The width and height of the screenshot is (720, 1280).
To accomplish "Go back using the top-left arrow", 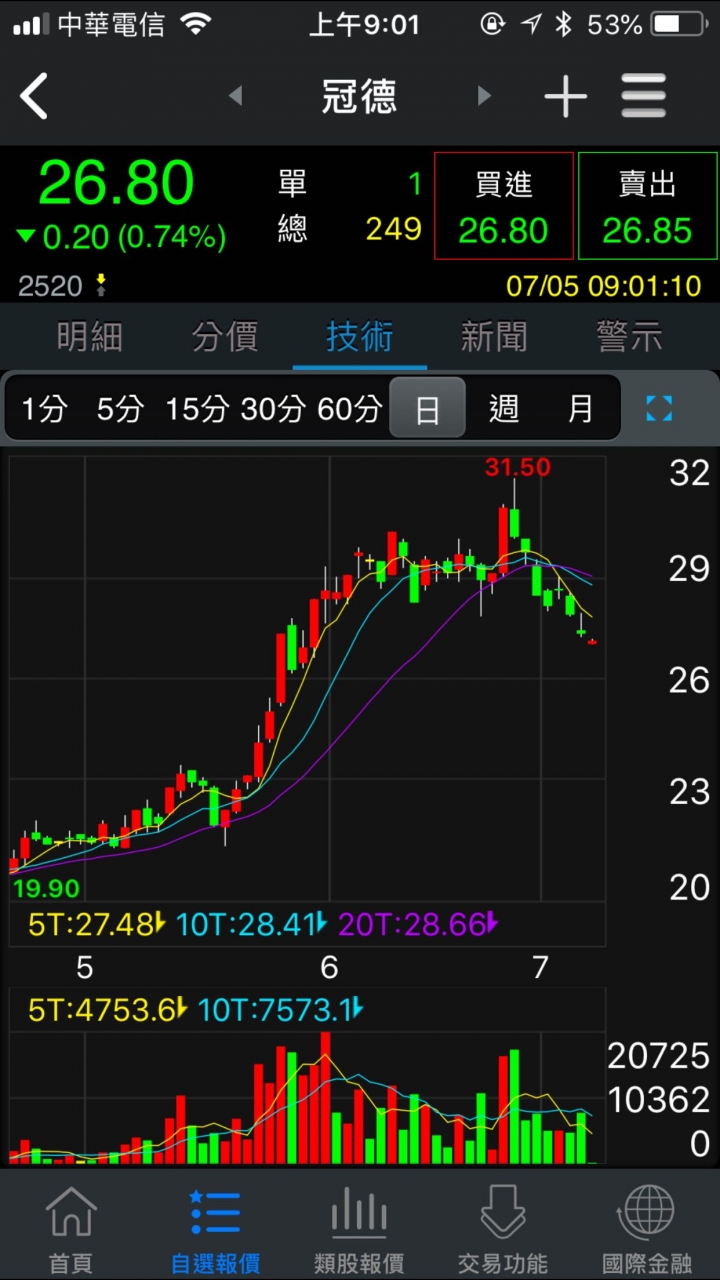I will [35, 96].
